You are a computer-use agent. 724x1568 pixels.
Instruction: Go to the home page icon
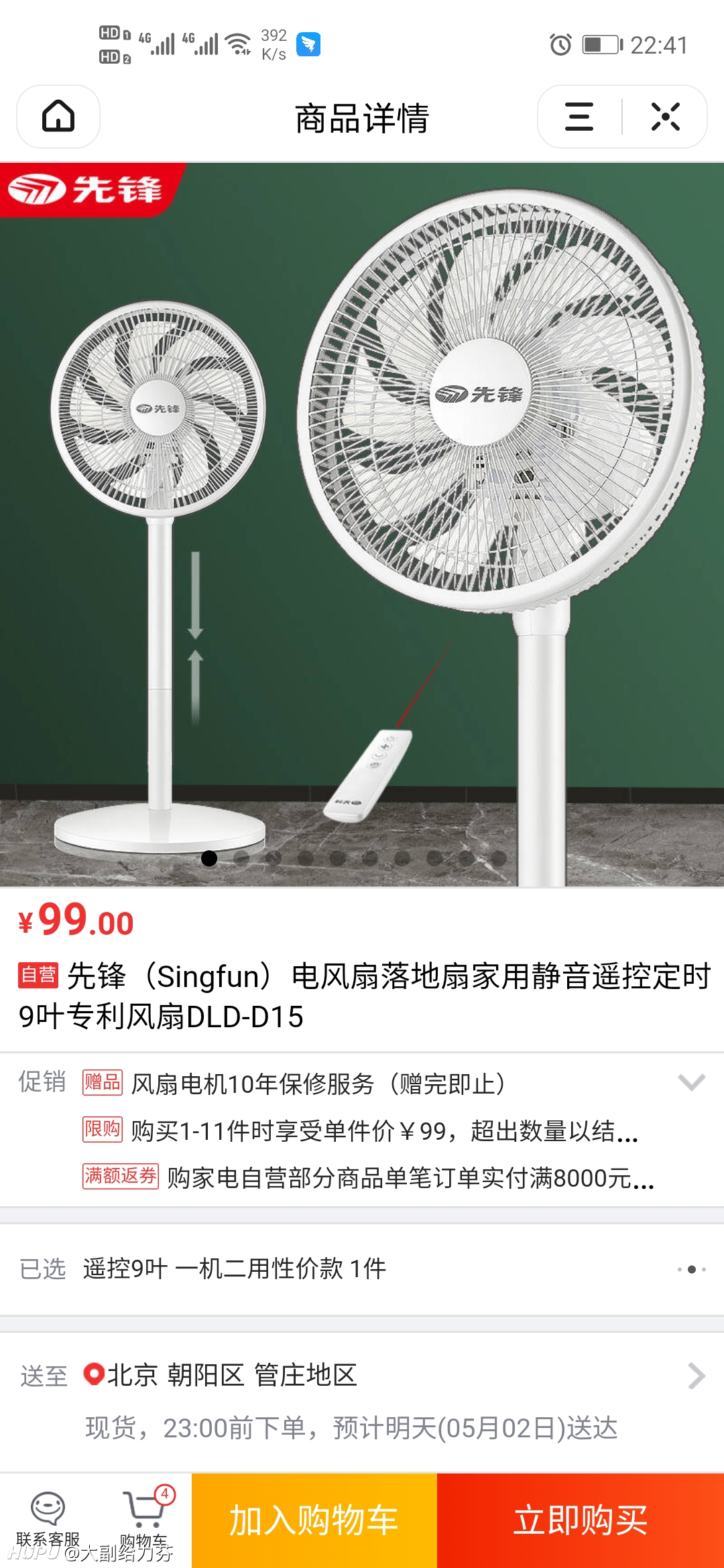pyautogui.click(x=58, y=117)
